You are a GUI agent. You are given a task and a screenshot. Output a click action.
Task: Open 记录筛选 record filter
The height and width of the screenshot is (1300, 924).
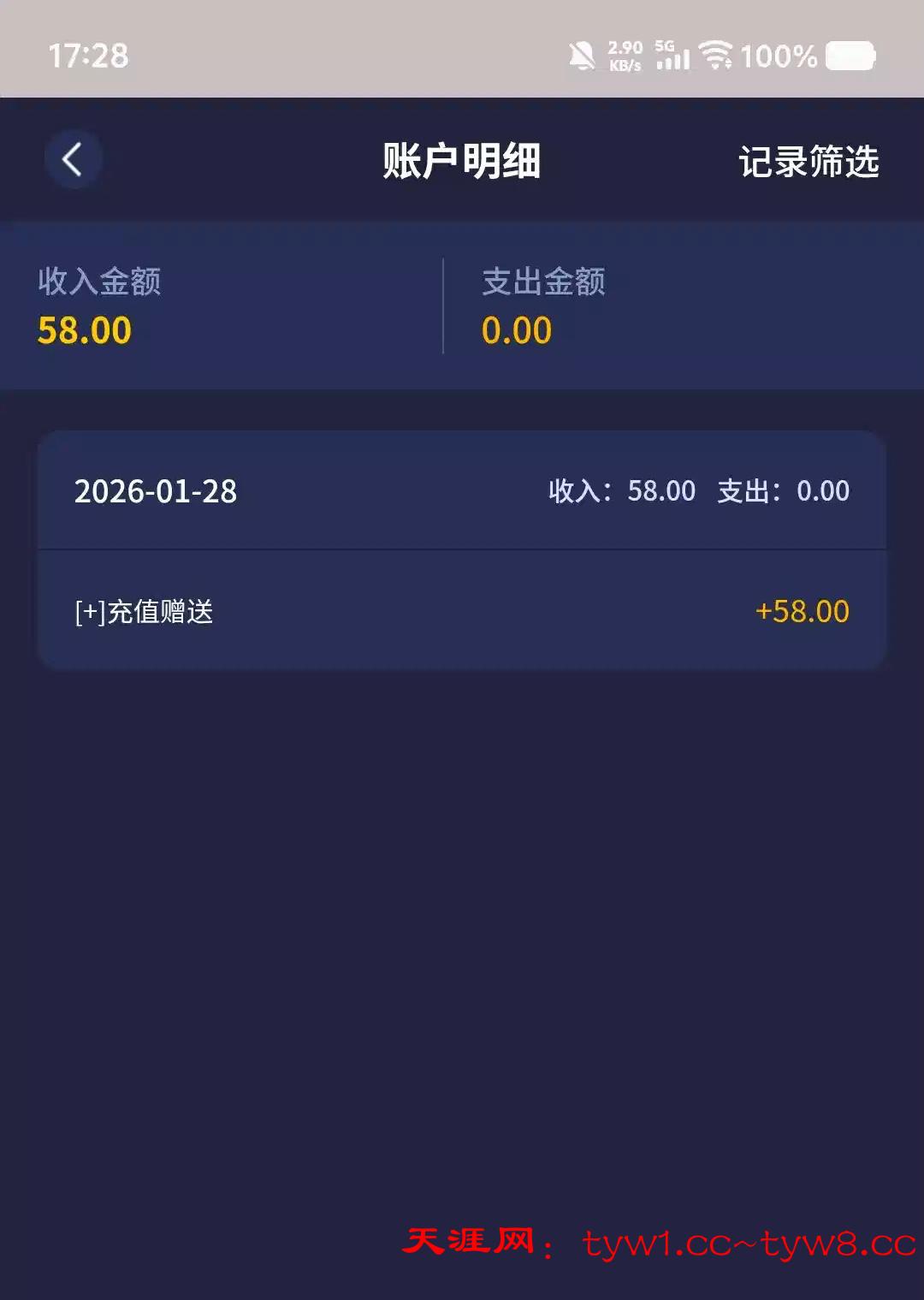tap(808, 161)
